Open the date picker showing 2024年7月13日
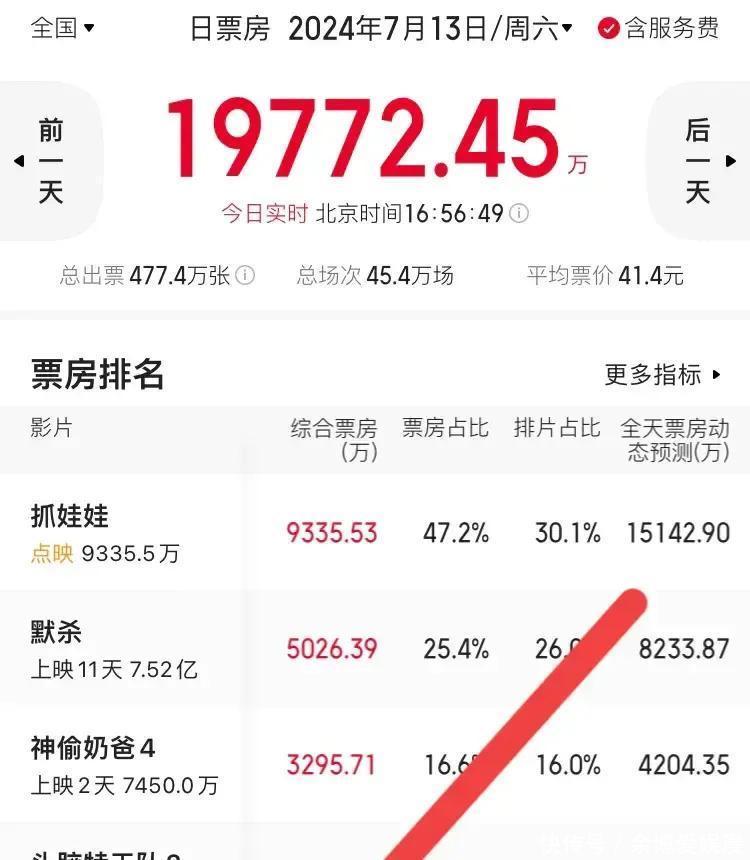 430,29
